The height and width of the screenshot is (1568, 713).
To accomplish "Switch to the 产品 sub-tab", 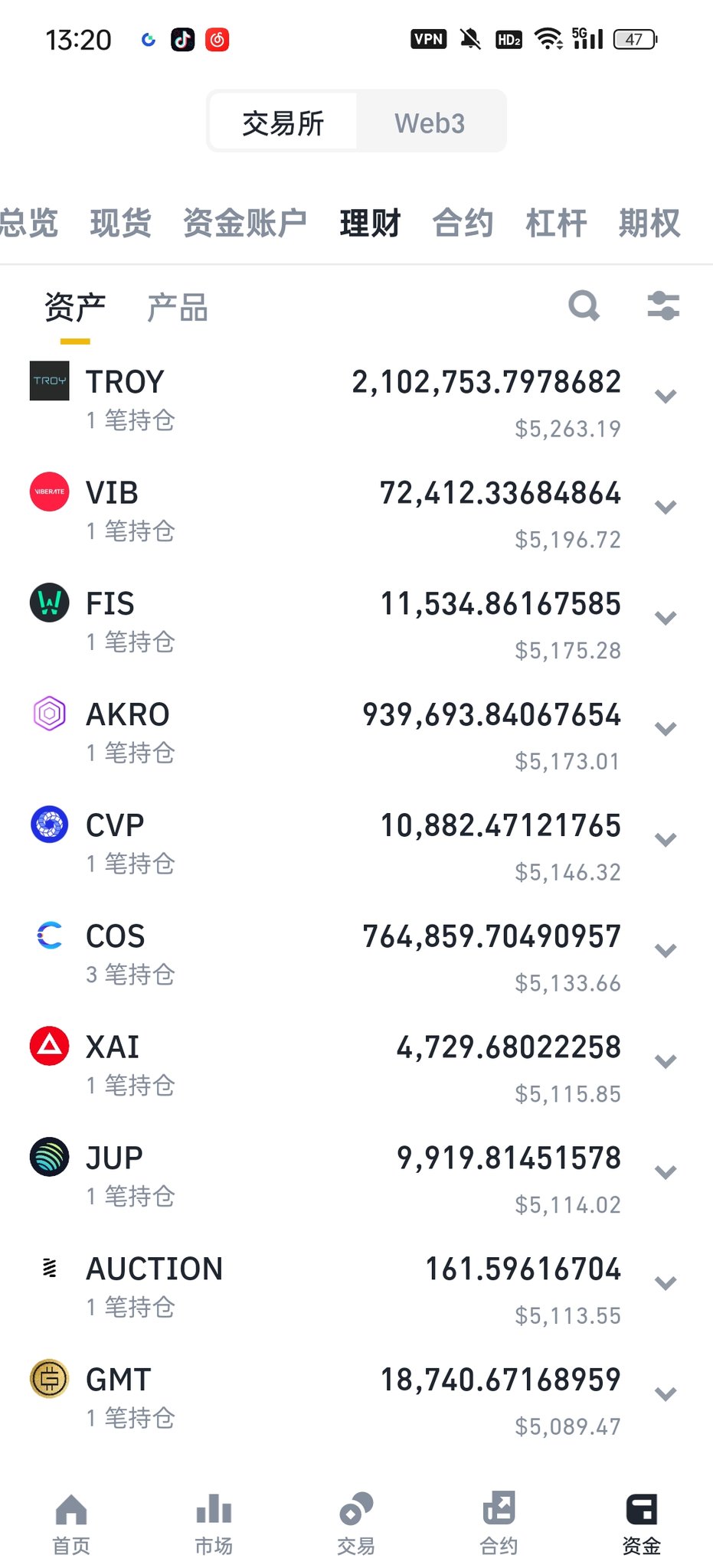I will [x=177, y=308].
